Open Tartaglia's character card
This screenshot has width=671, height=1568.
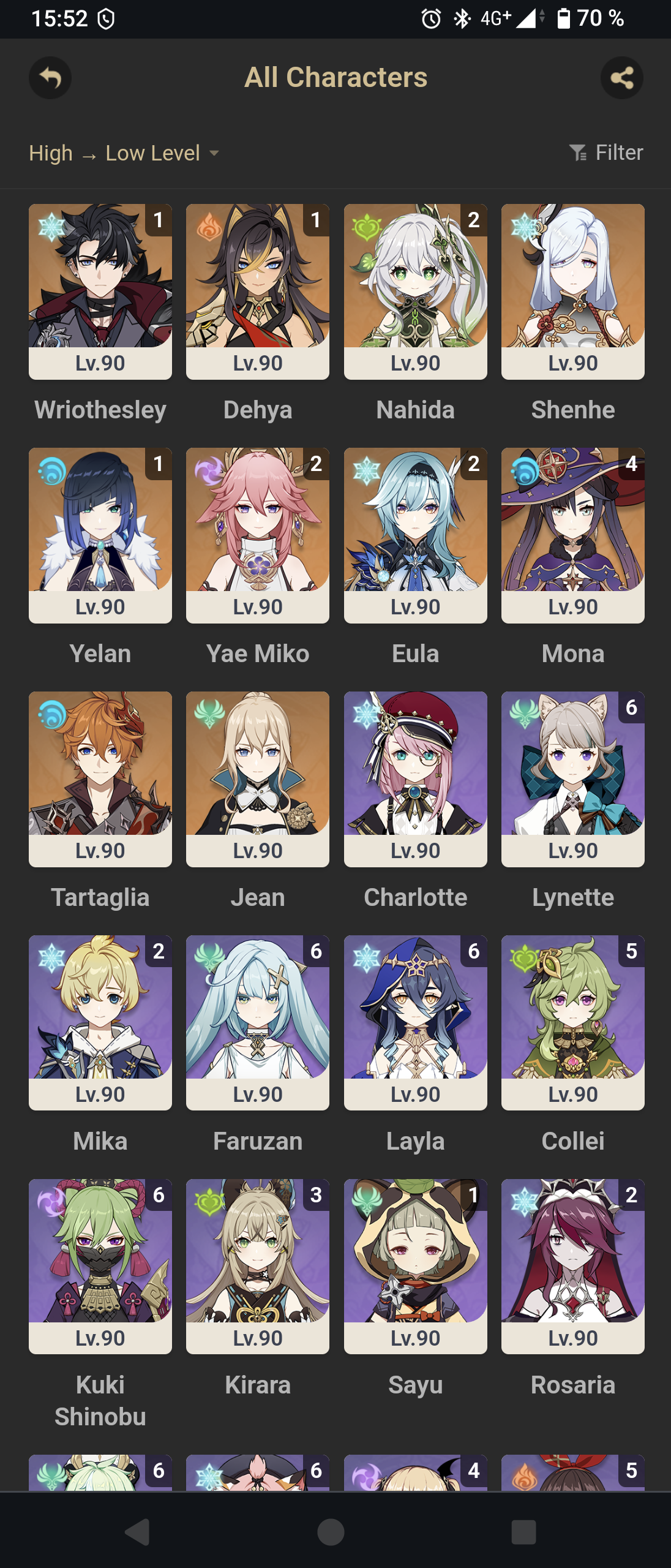[100, 778]
